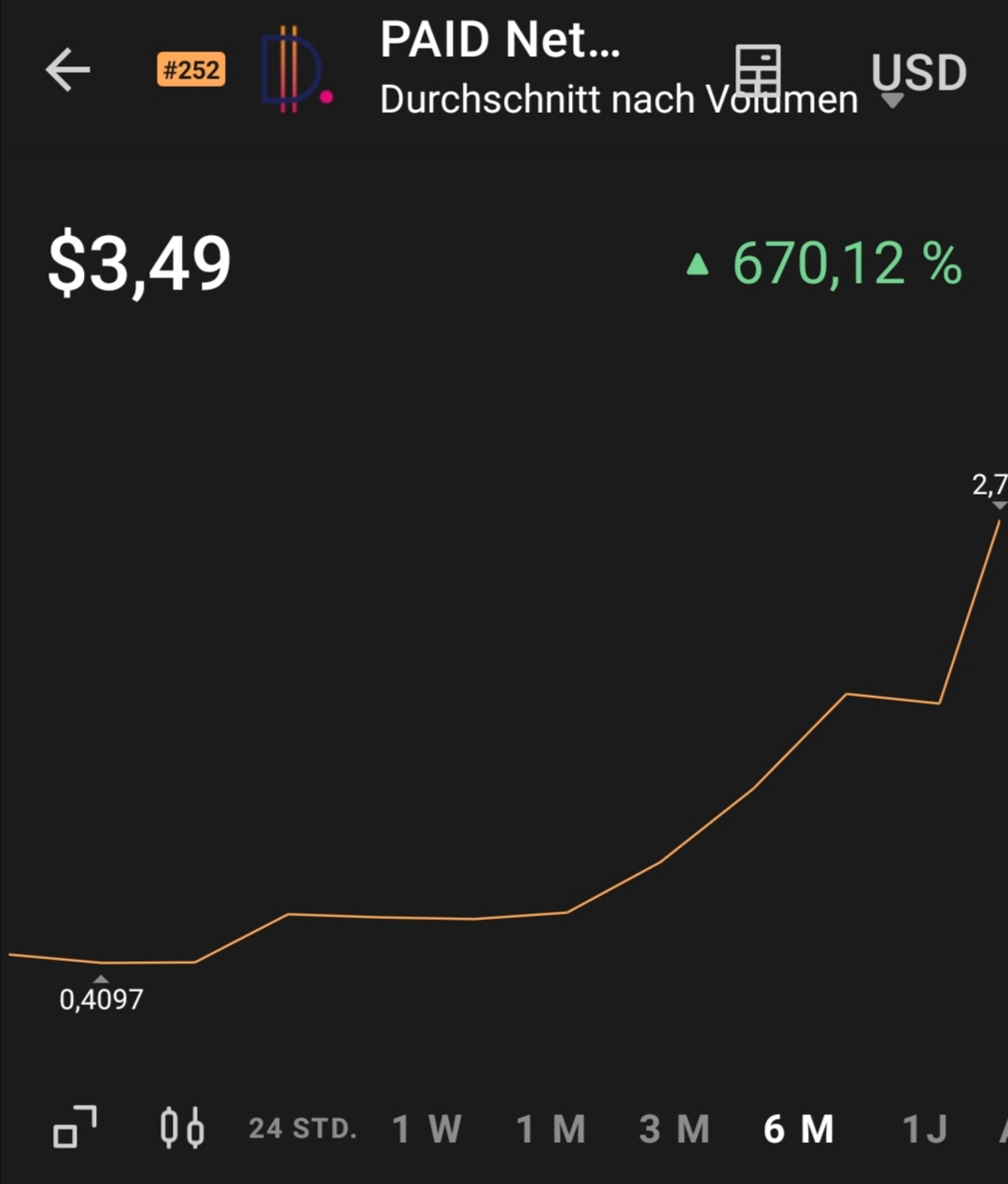The image size is (1008, 1184).
Task: Open the USD currency dropdown
Action: [917, 75]
